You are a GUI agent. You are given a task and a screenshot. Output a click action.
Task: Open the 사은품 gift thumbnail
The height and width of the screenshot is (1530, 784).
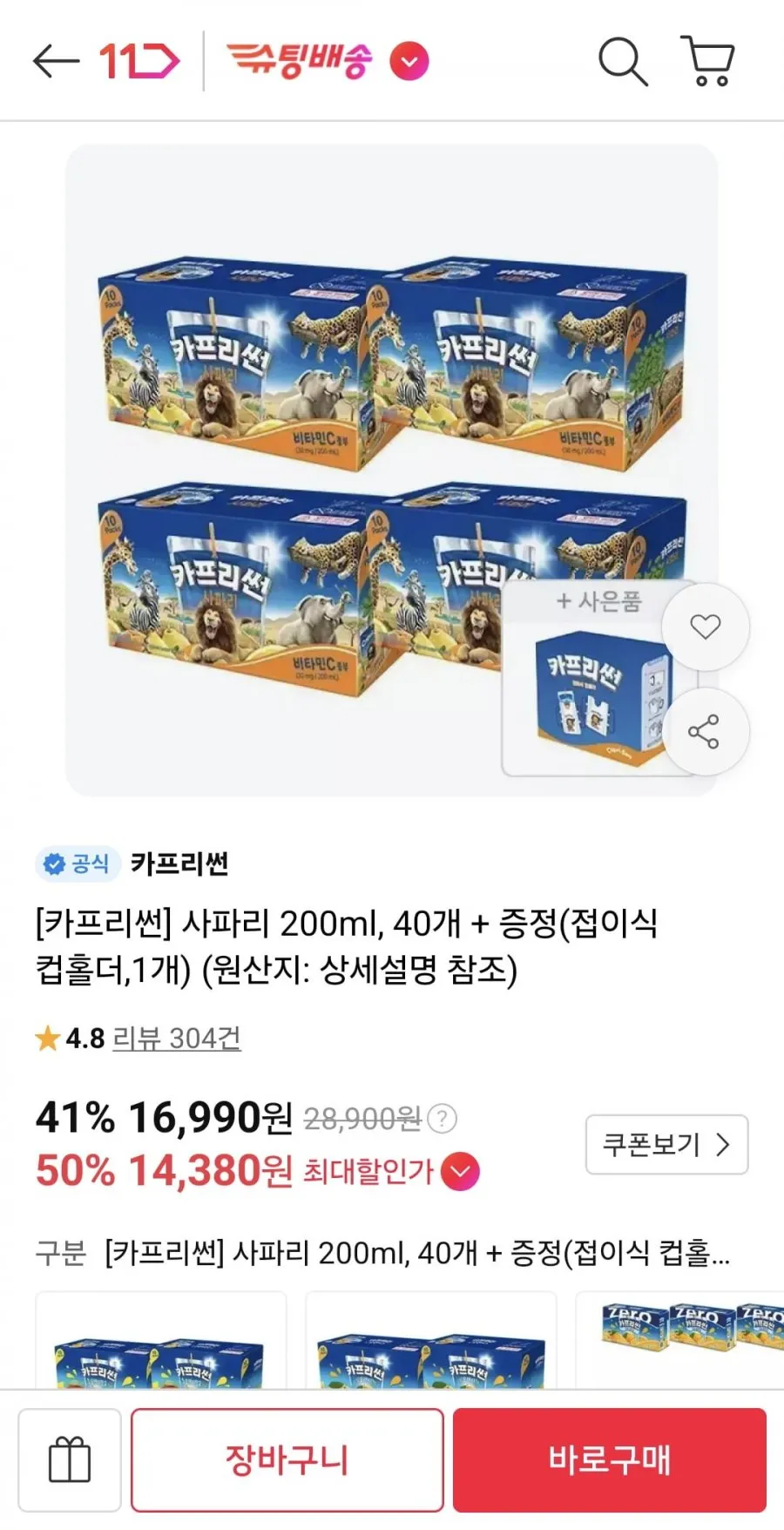[598, 680]
